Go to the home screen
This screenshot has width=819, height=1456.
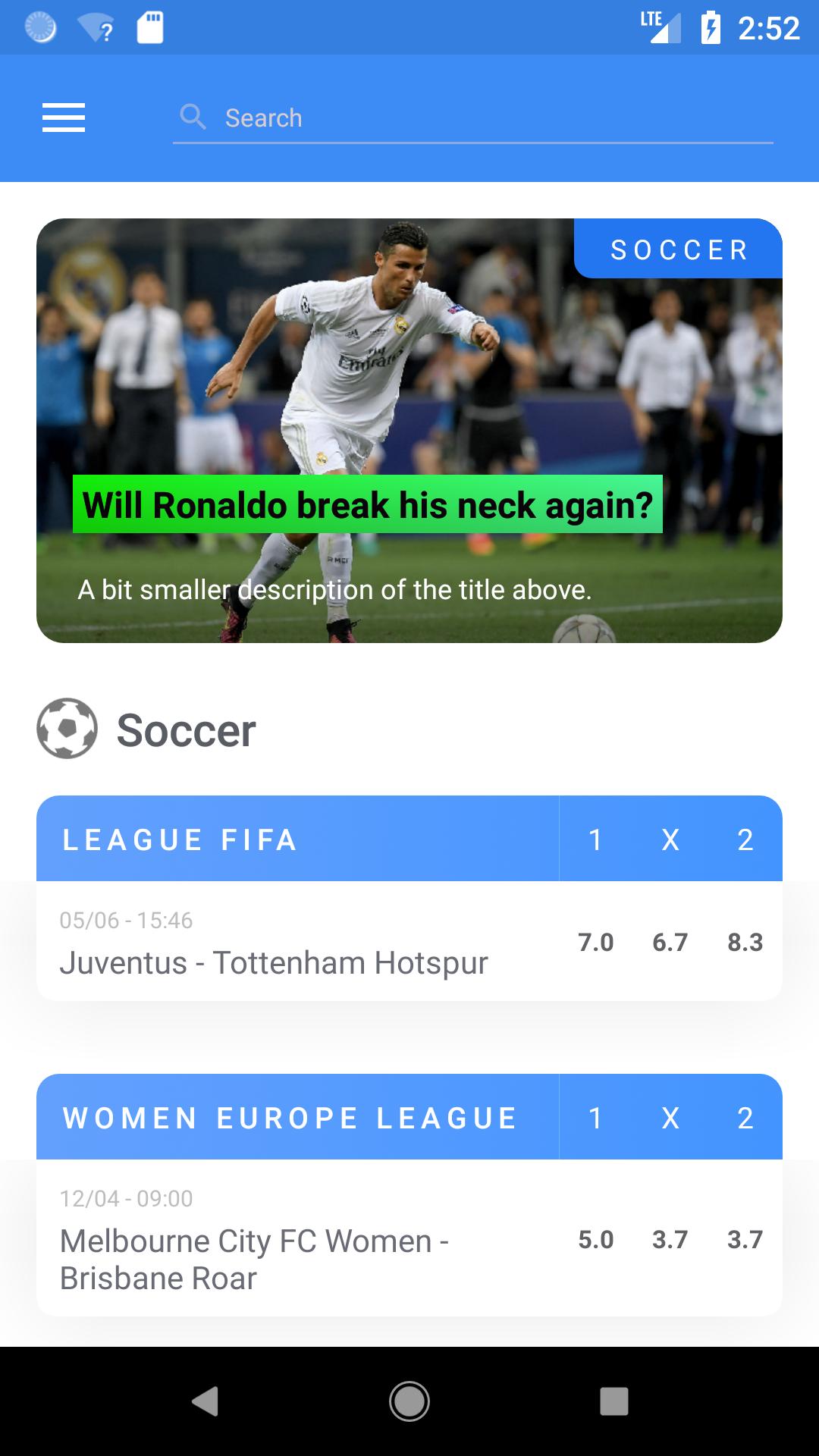pos(409,1401)
